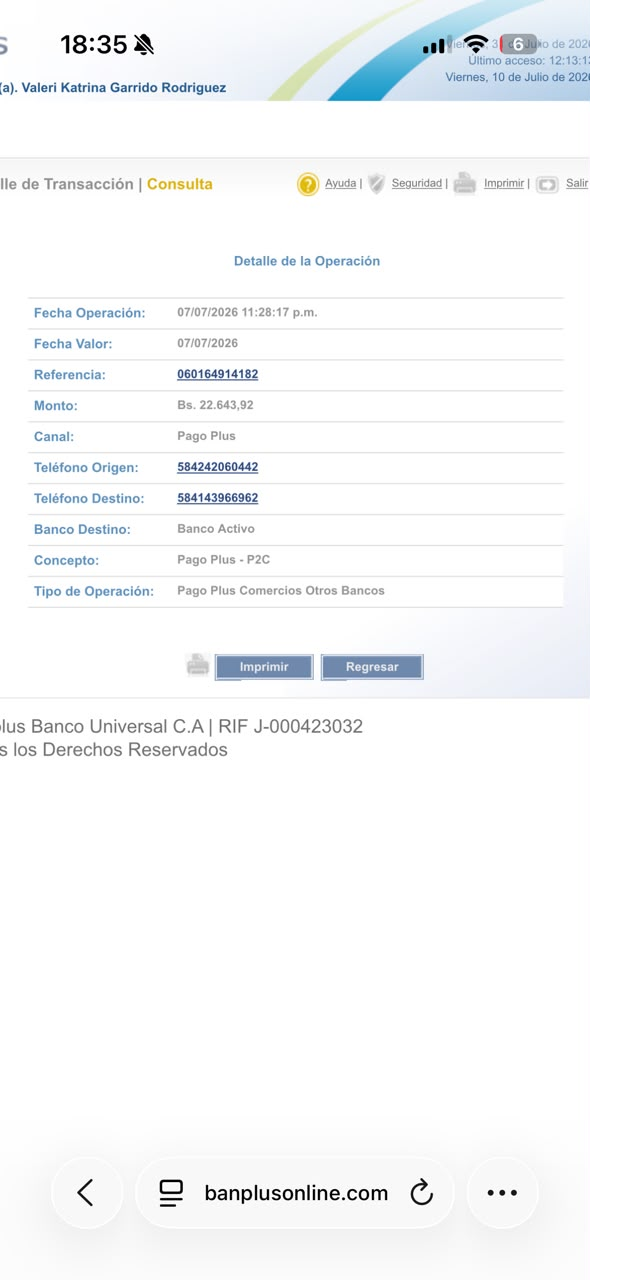Viewport: 635px width, 1280px height.
Task: Go back using the Regresar button
Action: pos(372,667)
